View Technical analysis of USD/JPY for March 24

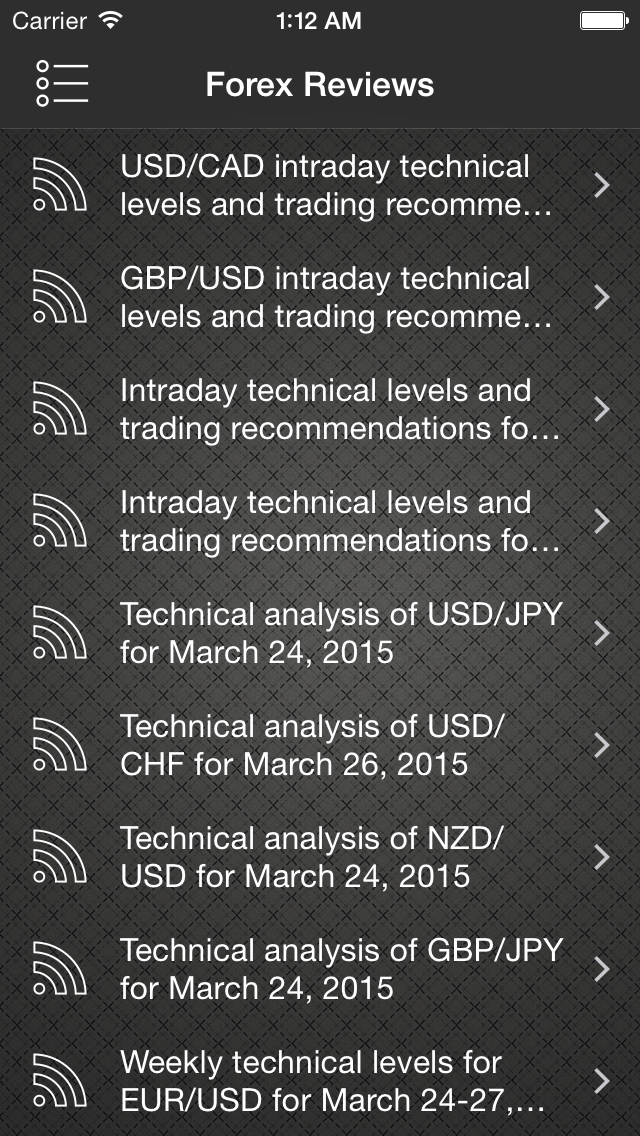pyautogui.click(x=320, y=633)
